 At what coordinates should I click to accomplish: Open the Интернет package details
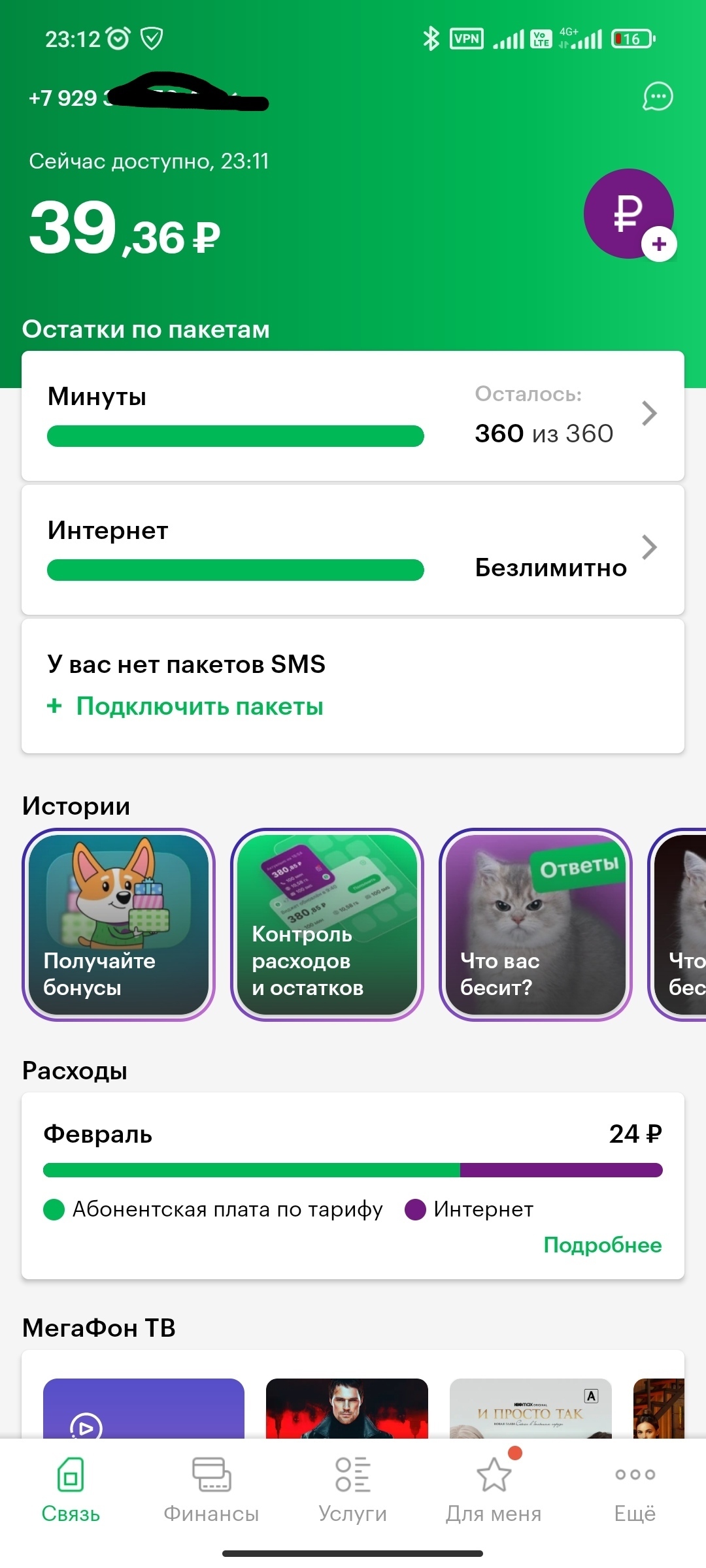pyautogui.click(x=353, y=550)
